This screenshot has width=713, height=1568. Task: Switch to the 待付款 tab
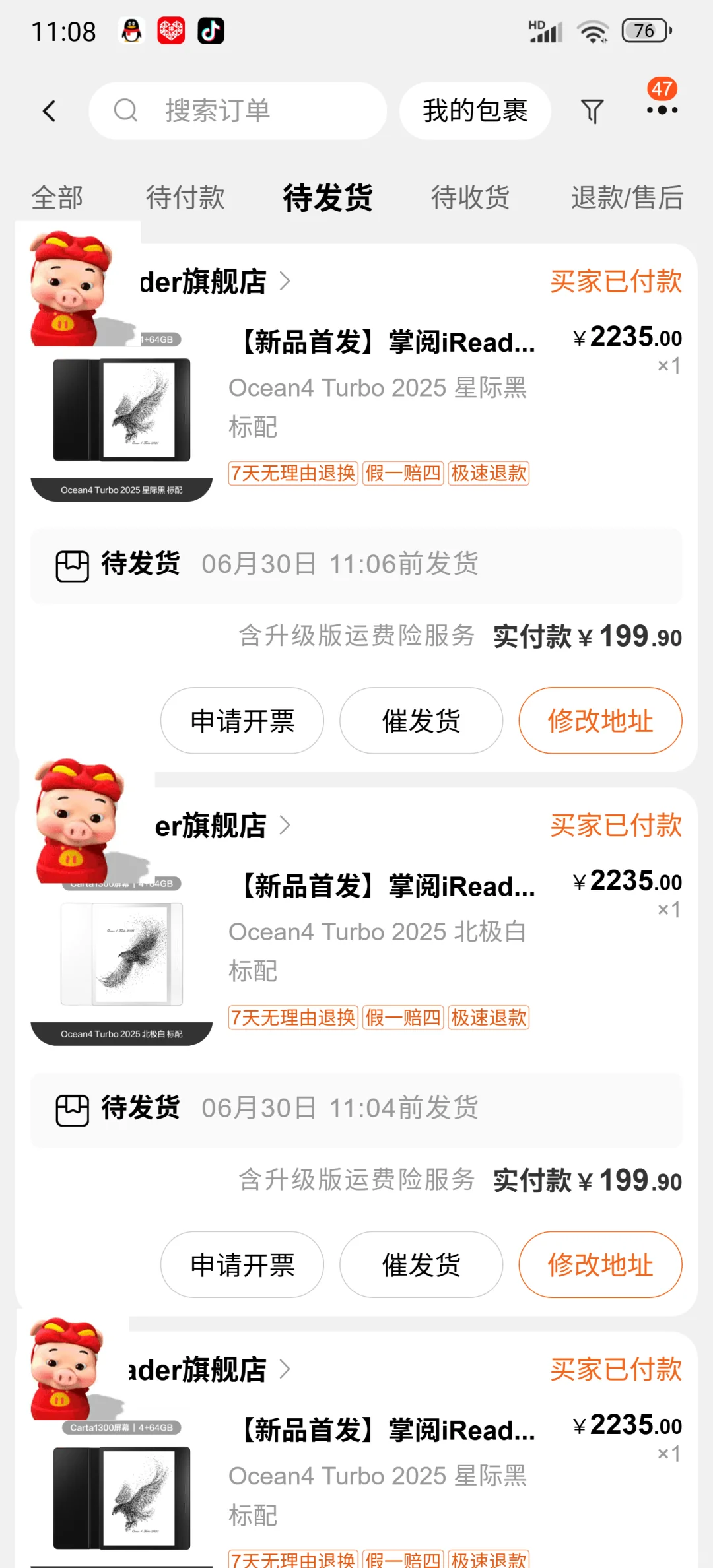[186, 197]
